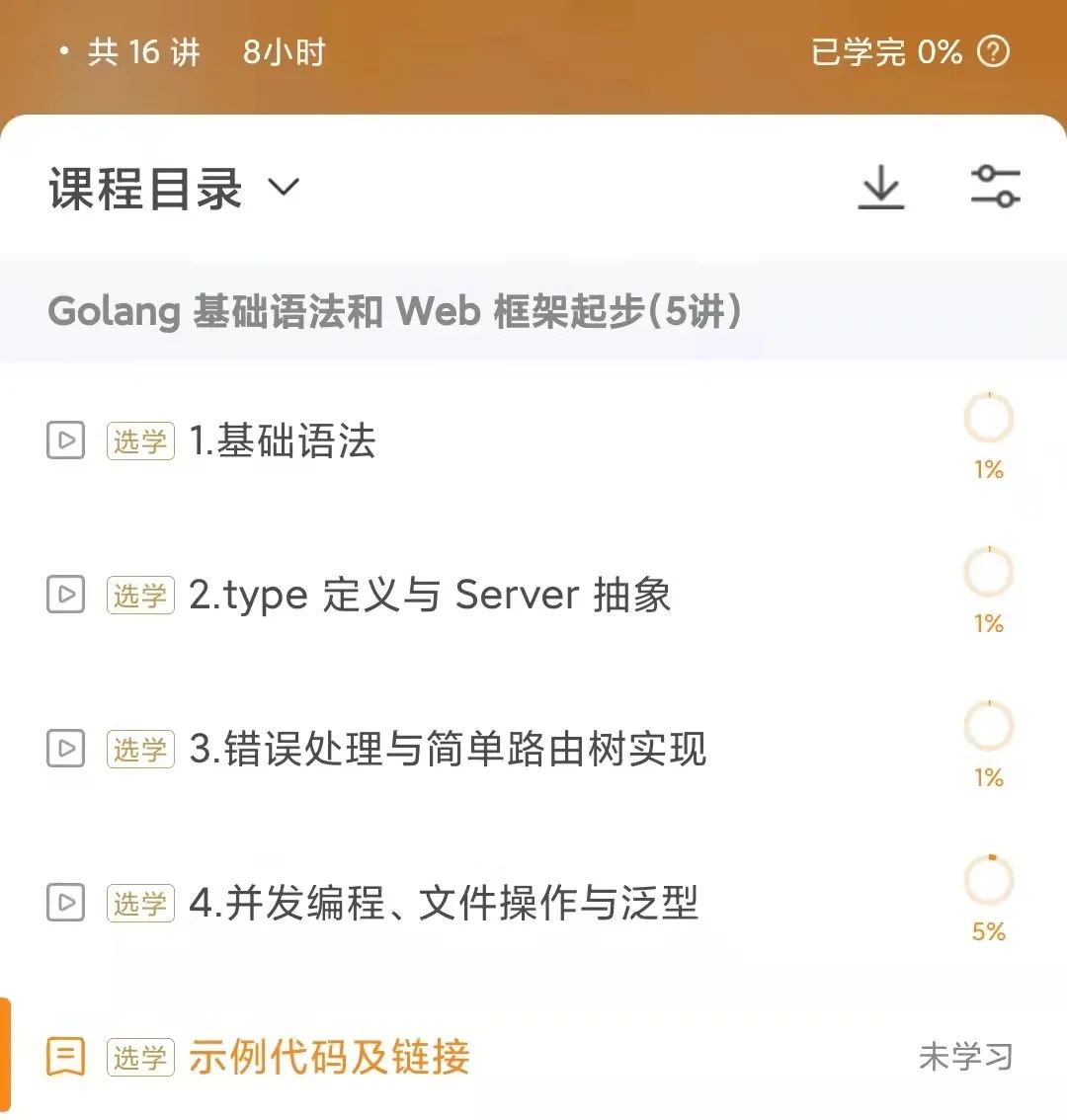This screenshot has width=1067, height=1120.
Task: Open the help icon next to 已学完 0%
Action: click(x=993, y=51)
